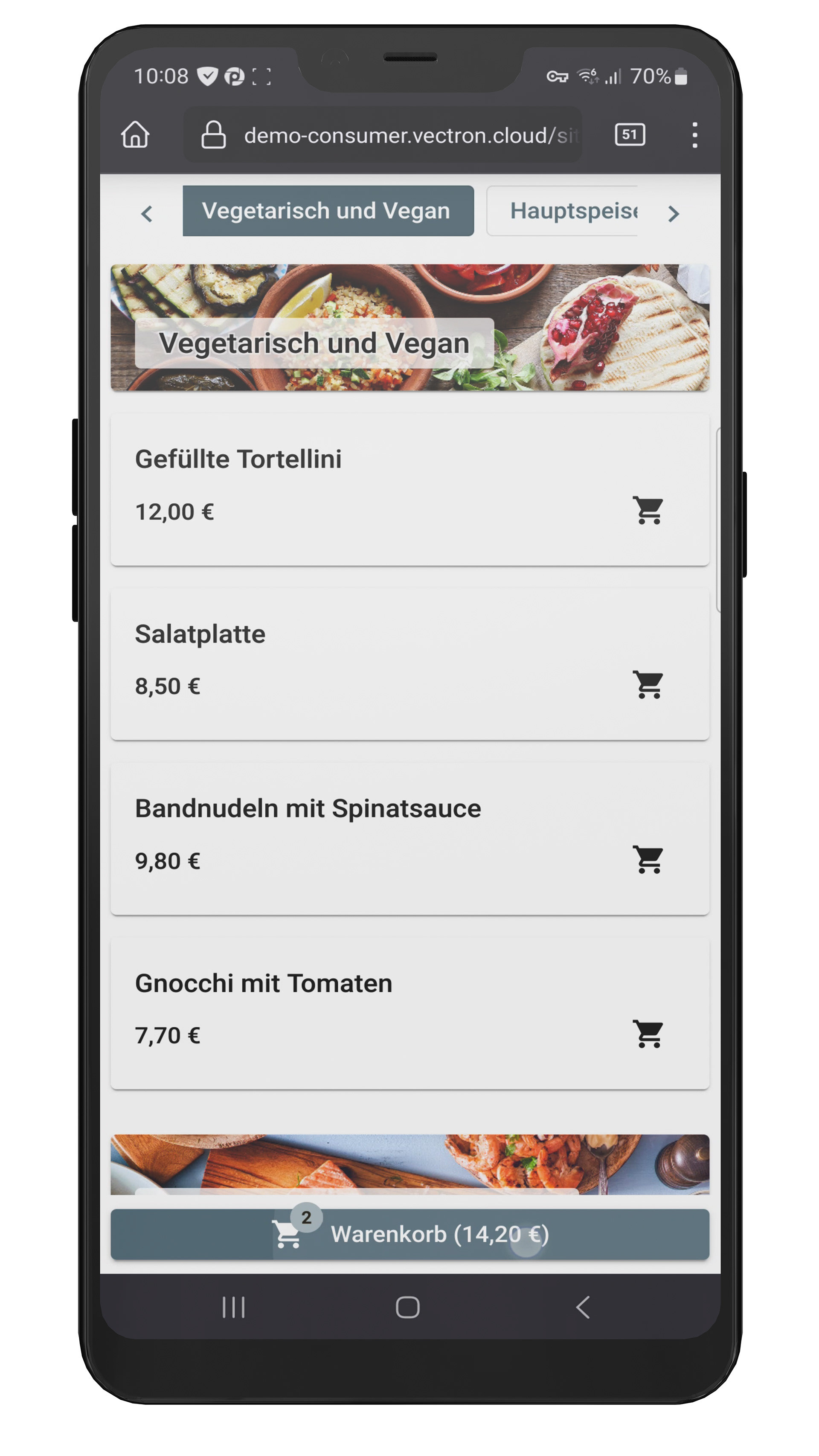Go back using system navigation
The image size is (819, 1456).
click(x=583, y=1308)
